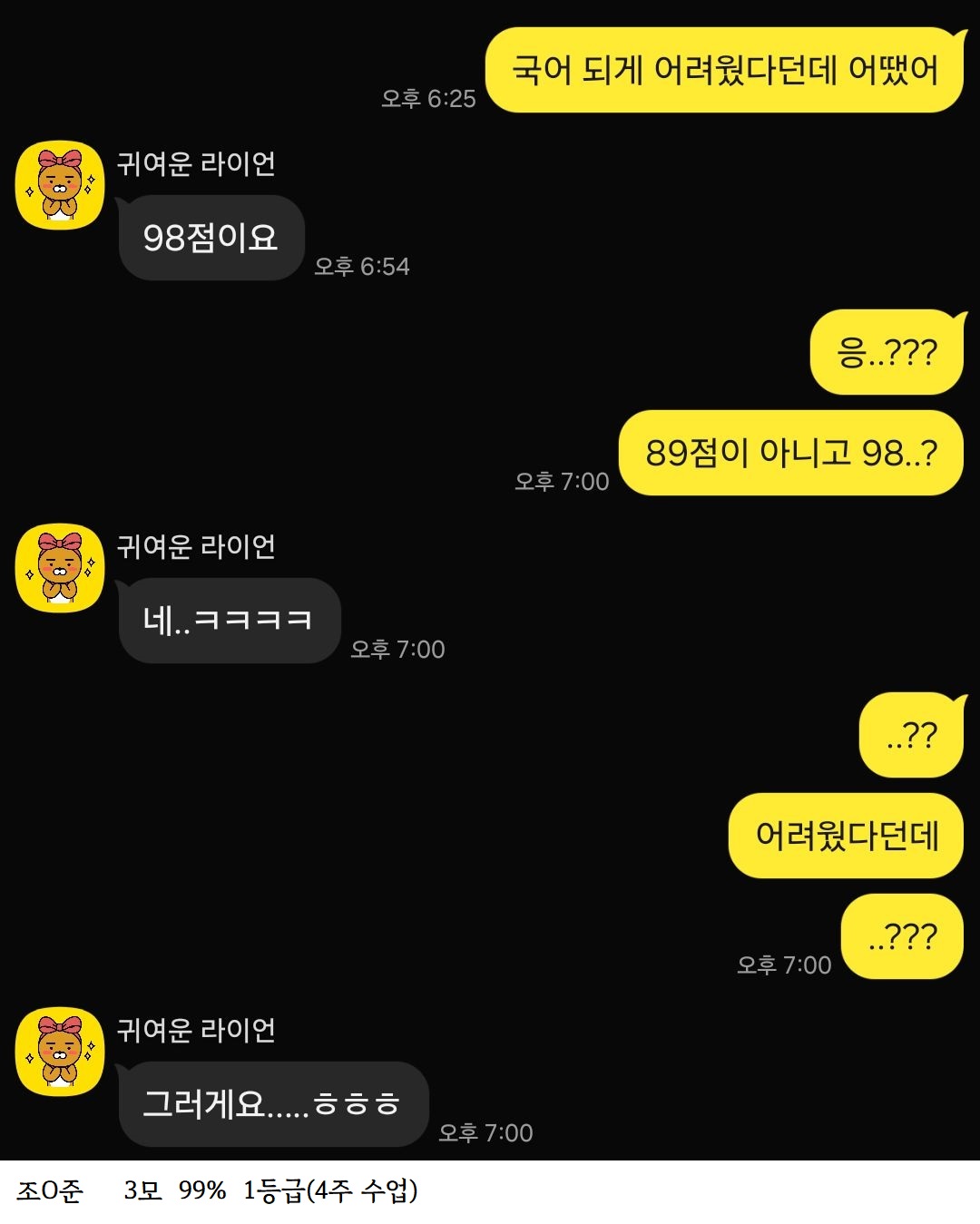Viewport: 980px width, 1224px height.
Task: Click the 네..ㅋㅋㅋㅋ reply bubble
Action: pos(227,621)
